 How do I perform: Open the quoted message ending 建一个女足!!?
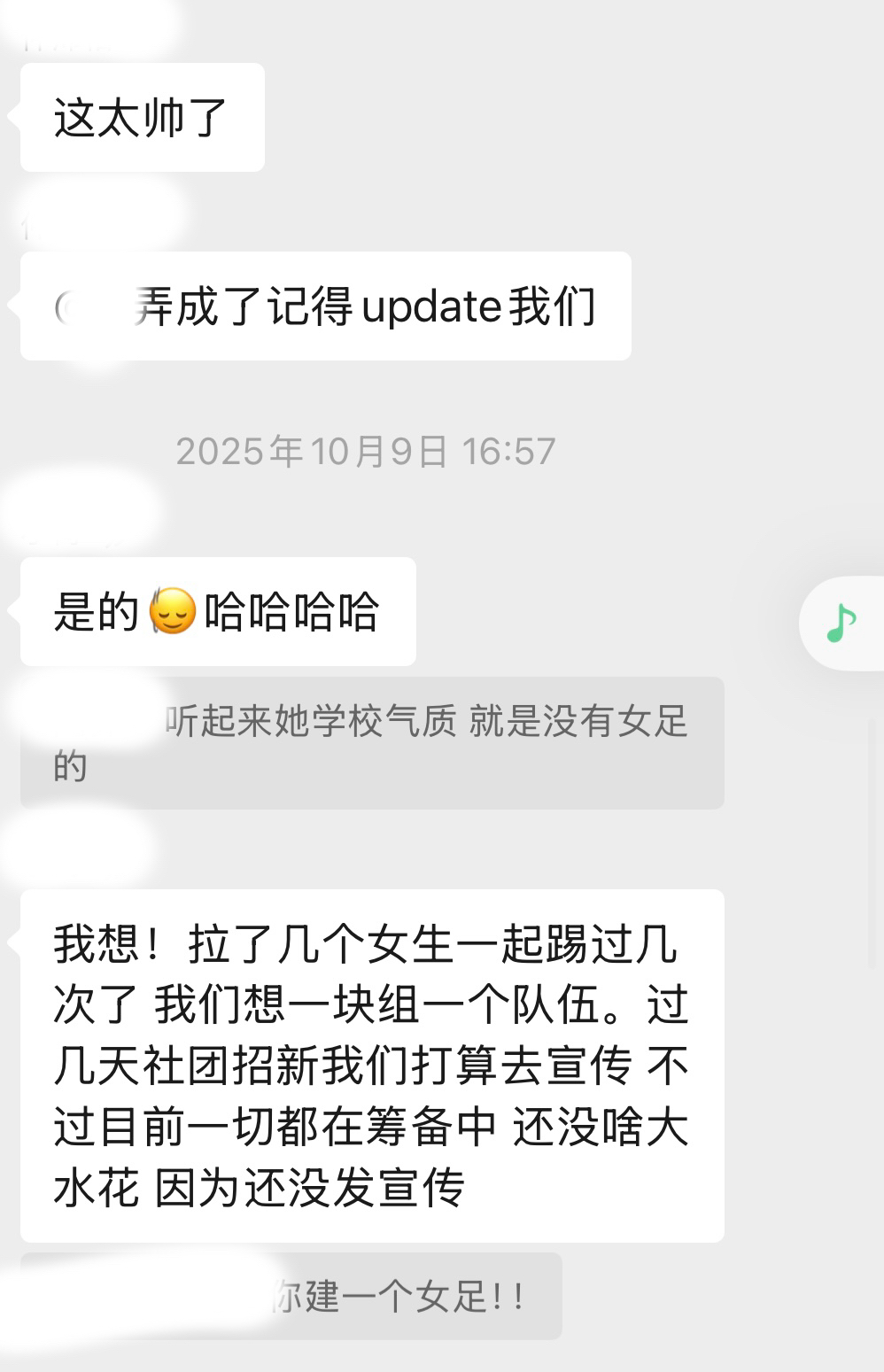(x=399, y=1297)
